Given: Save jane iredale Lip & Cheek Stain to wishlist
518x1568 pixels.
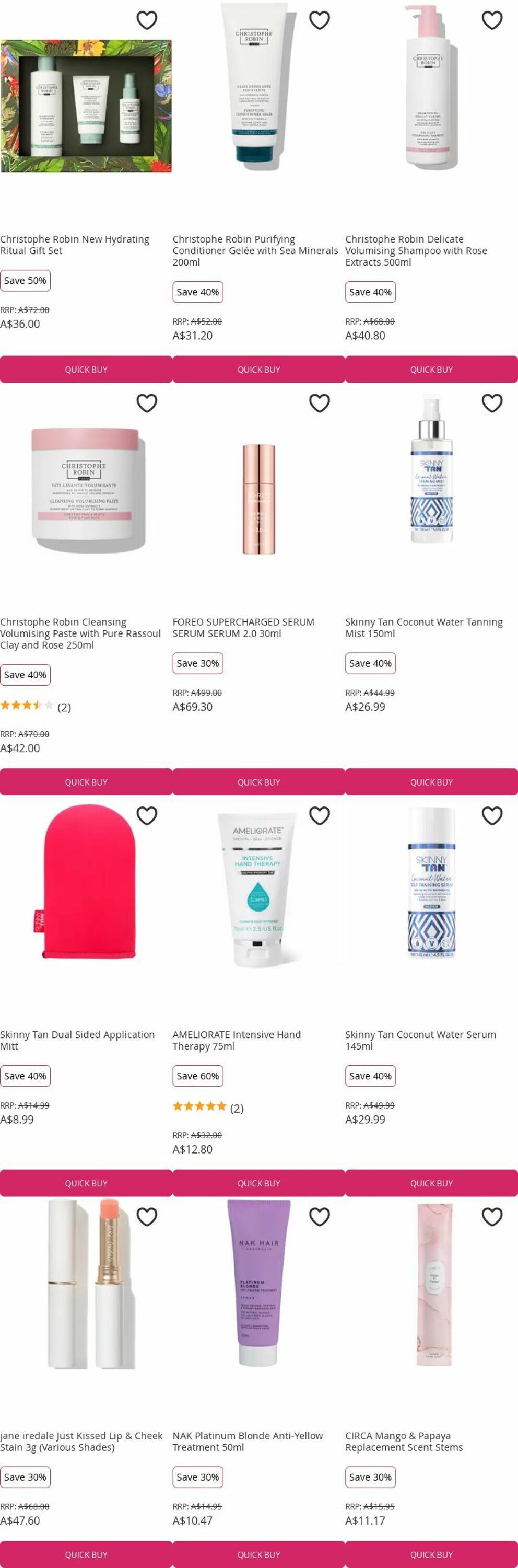Looking at the screenshot, I should pyautogui.click(x=147, y=1217).
